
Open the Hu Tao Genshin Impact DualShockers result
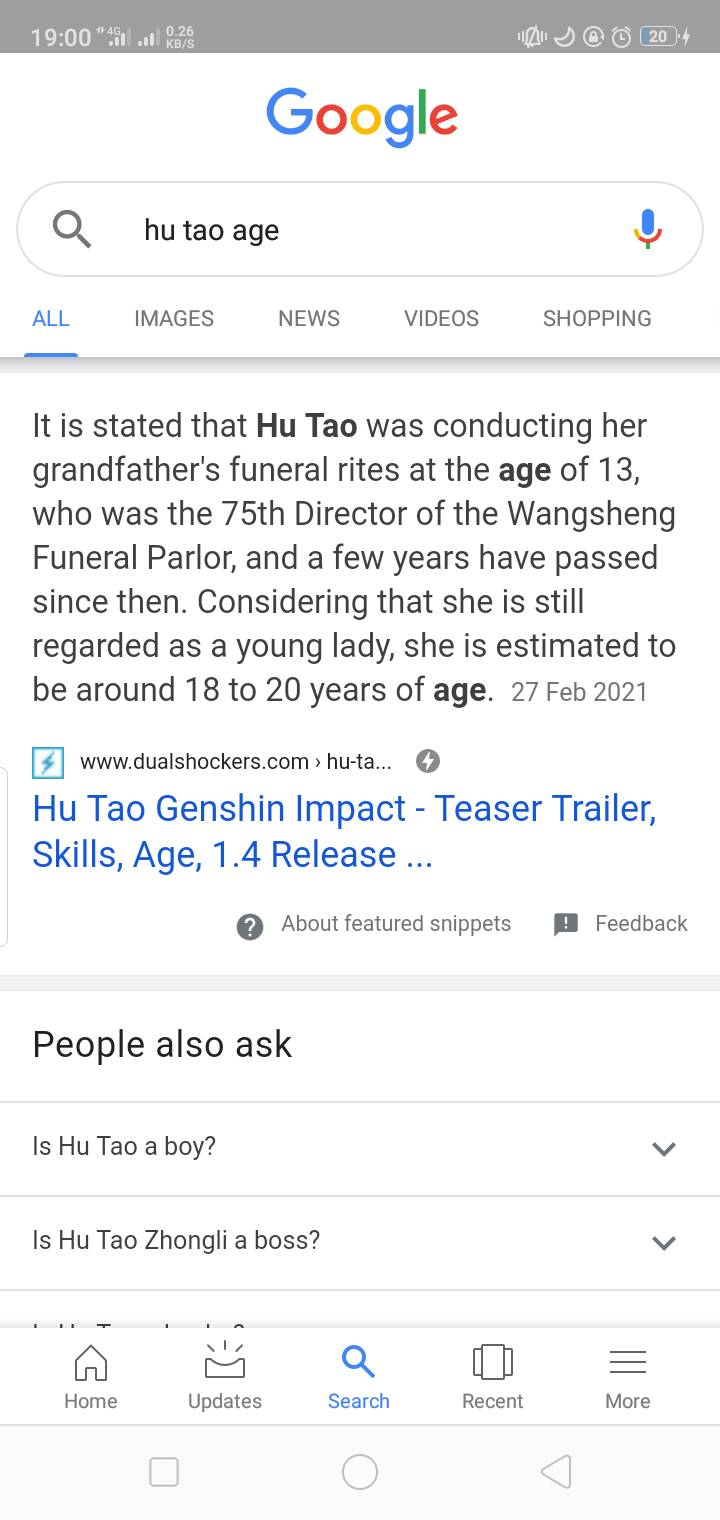coord(344,831)
